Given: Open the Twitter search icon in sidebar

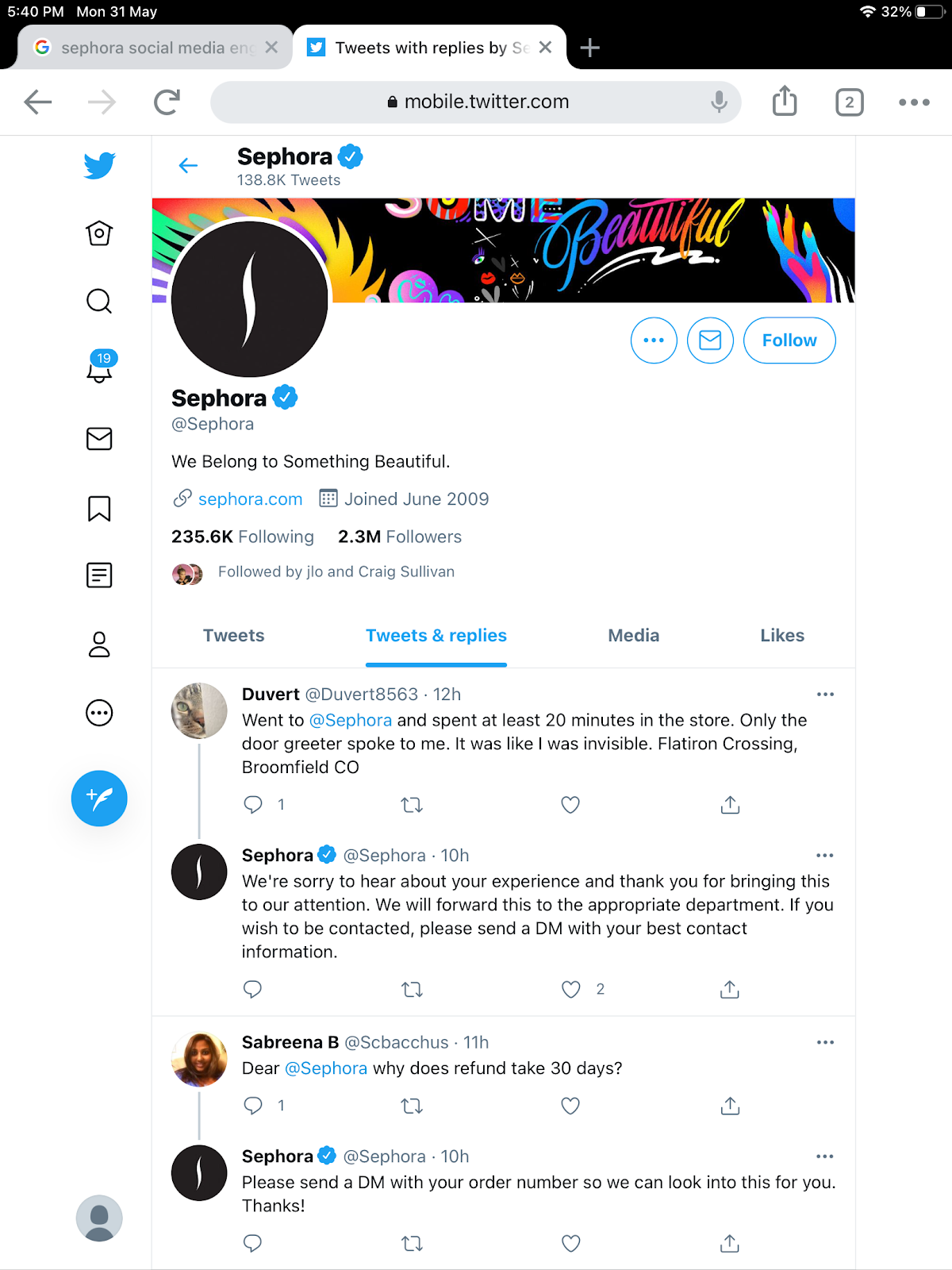Looking at the screenshot, I should (99, 302).
